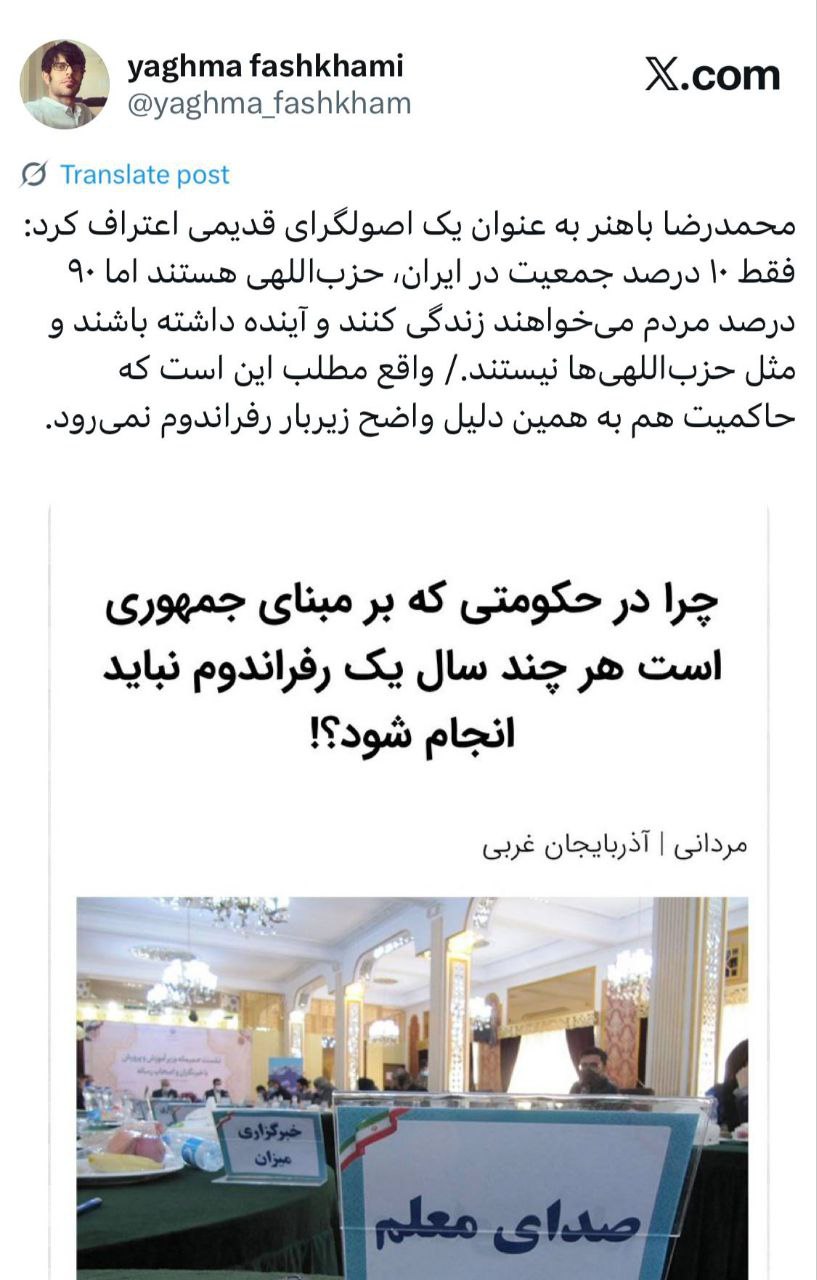This screenshot has width=817, height=1280.
Task: Open yaghma fashkhami's profile picture
Action: point(65,84)
